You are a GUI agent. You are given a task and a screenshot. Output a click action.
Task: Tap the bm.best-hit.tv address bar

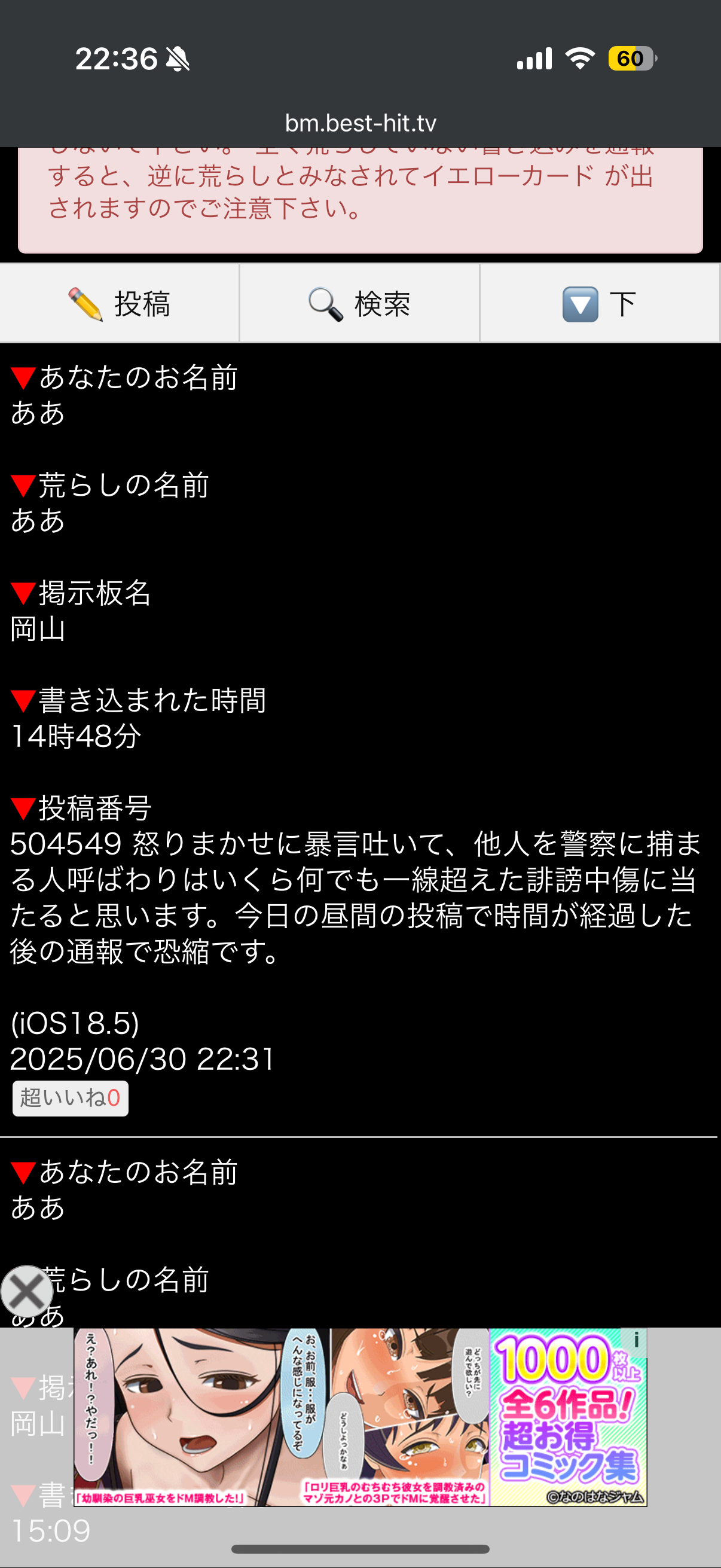pos(360,124)
